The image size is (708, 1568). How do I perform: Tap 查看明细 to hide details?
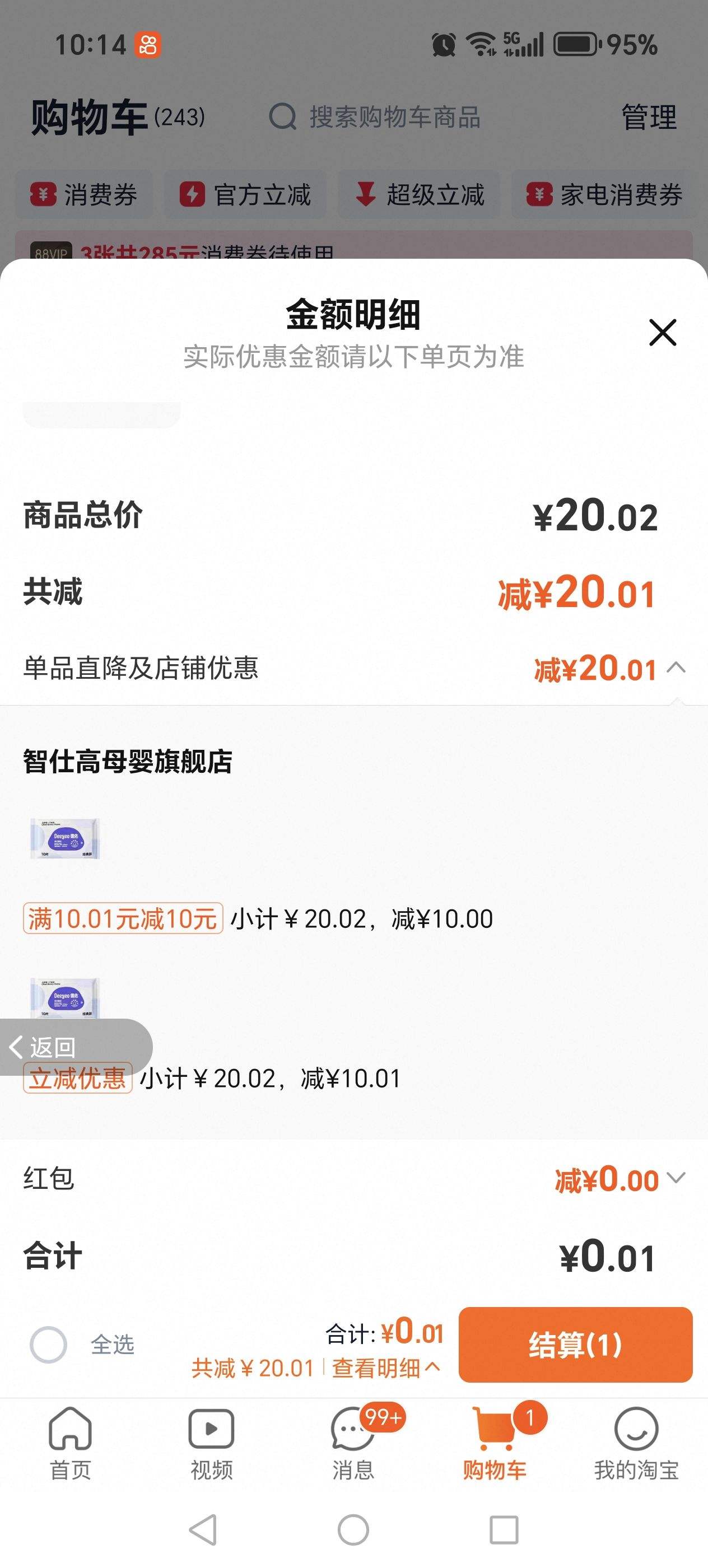pyautogui.click(x=386, y=1368)
